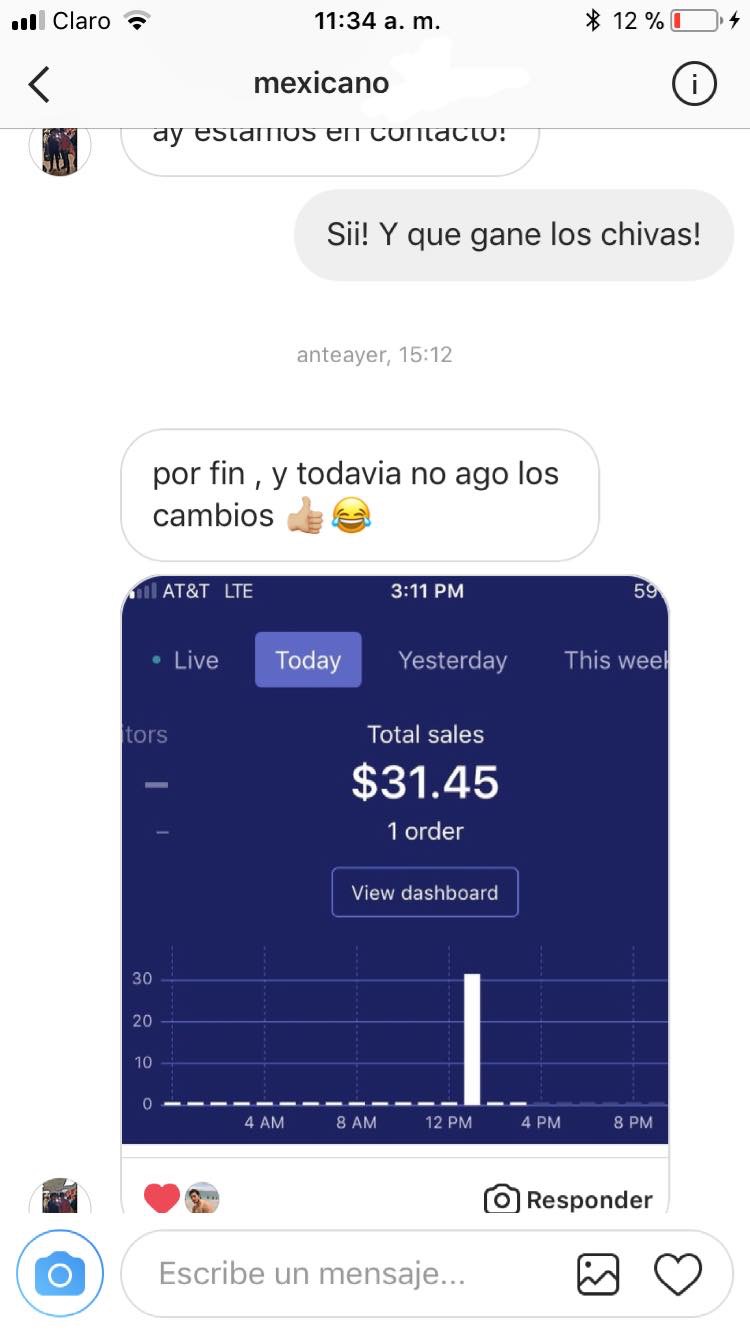Open the camera from the blue button
750x1334 pixels.
(60, 1274)
